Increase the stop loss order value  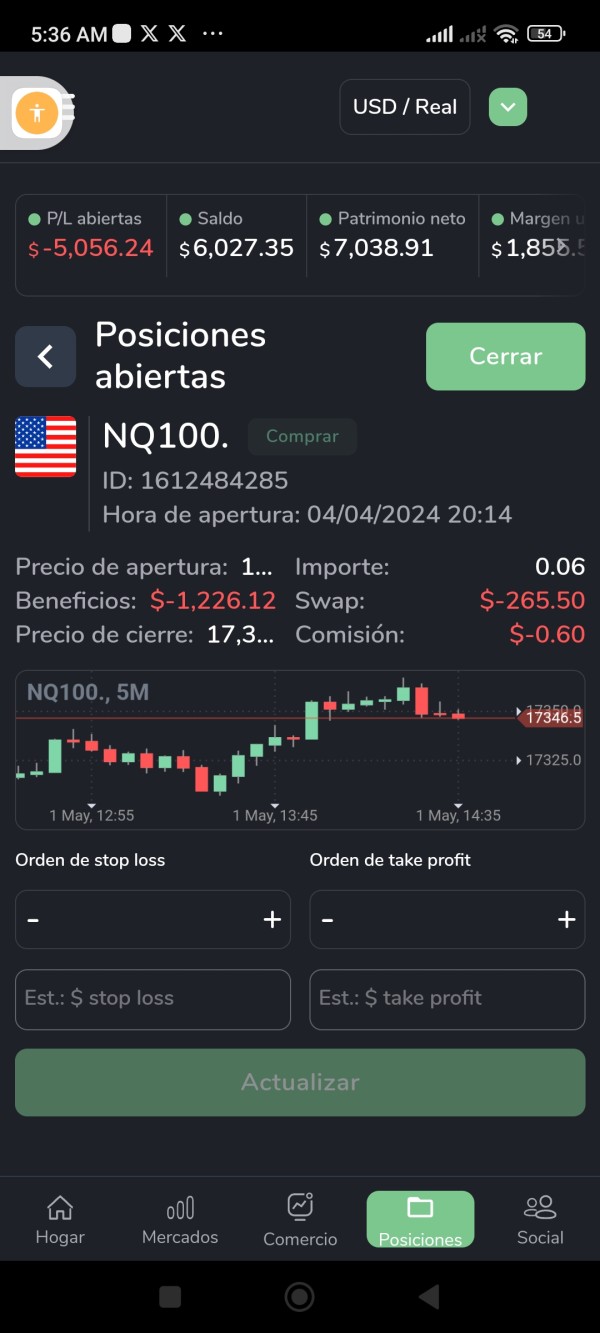click(272, 920)
